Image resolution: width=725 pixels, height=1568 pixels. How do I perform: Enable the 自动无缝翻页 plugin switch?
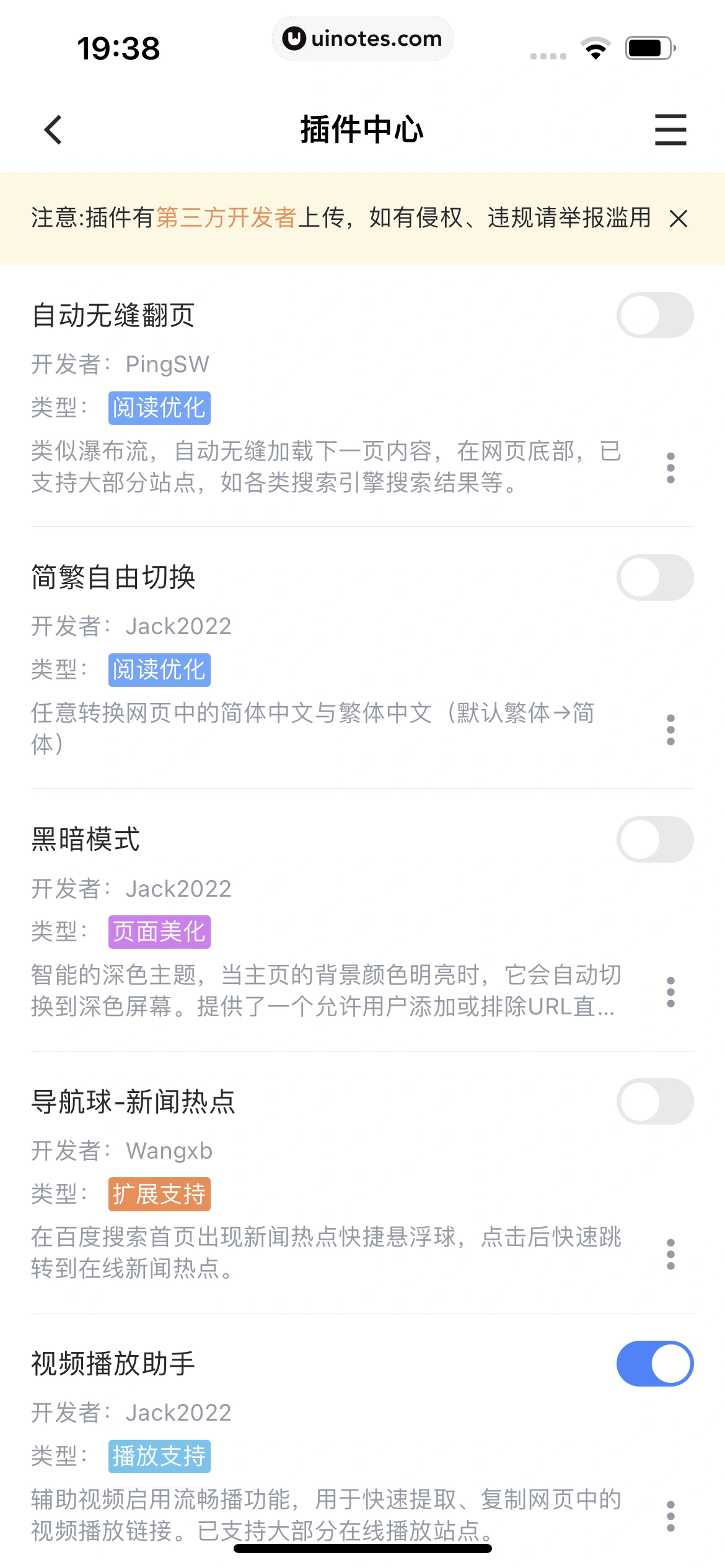click(654, 315)
